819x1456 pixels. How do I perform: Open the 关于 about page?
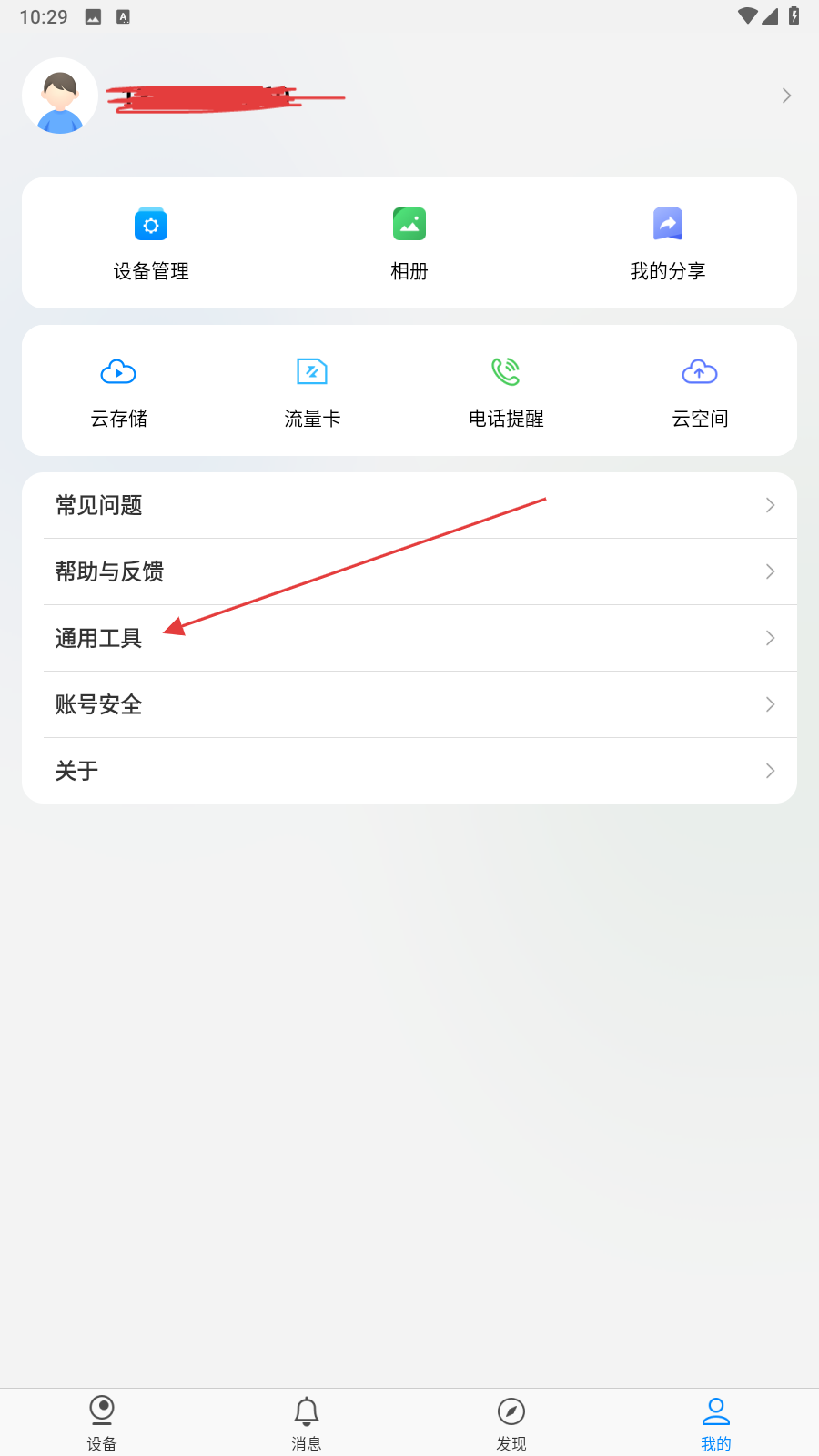409,771
